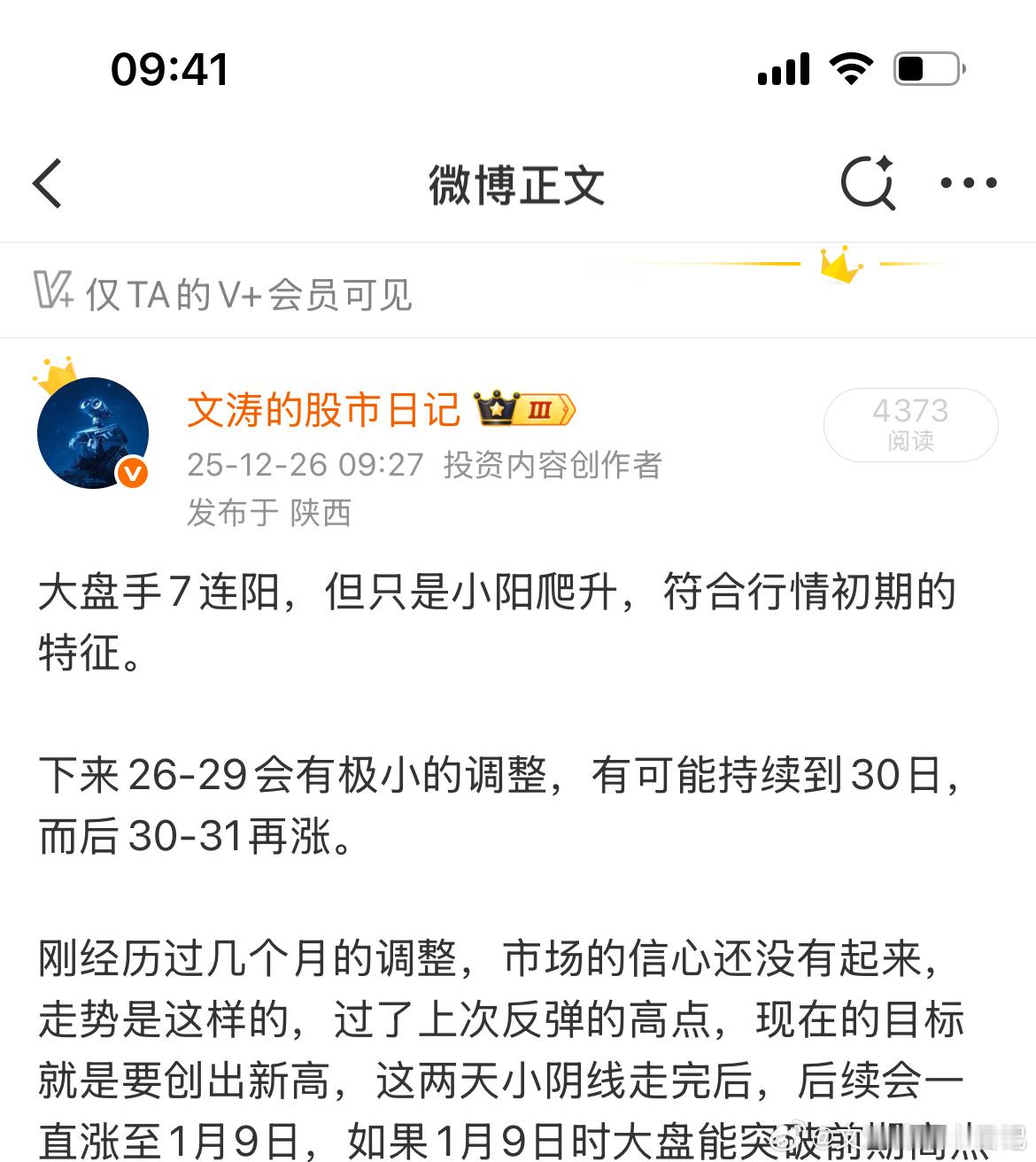
Task: Tap the orange verified V badge on the avatar
Action: point(131,473)
